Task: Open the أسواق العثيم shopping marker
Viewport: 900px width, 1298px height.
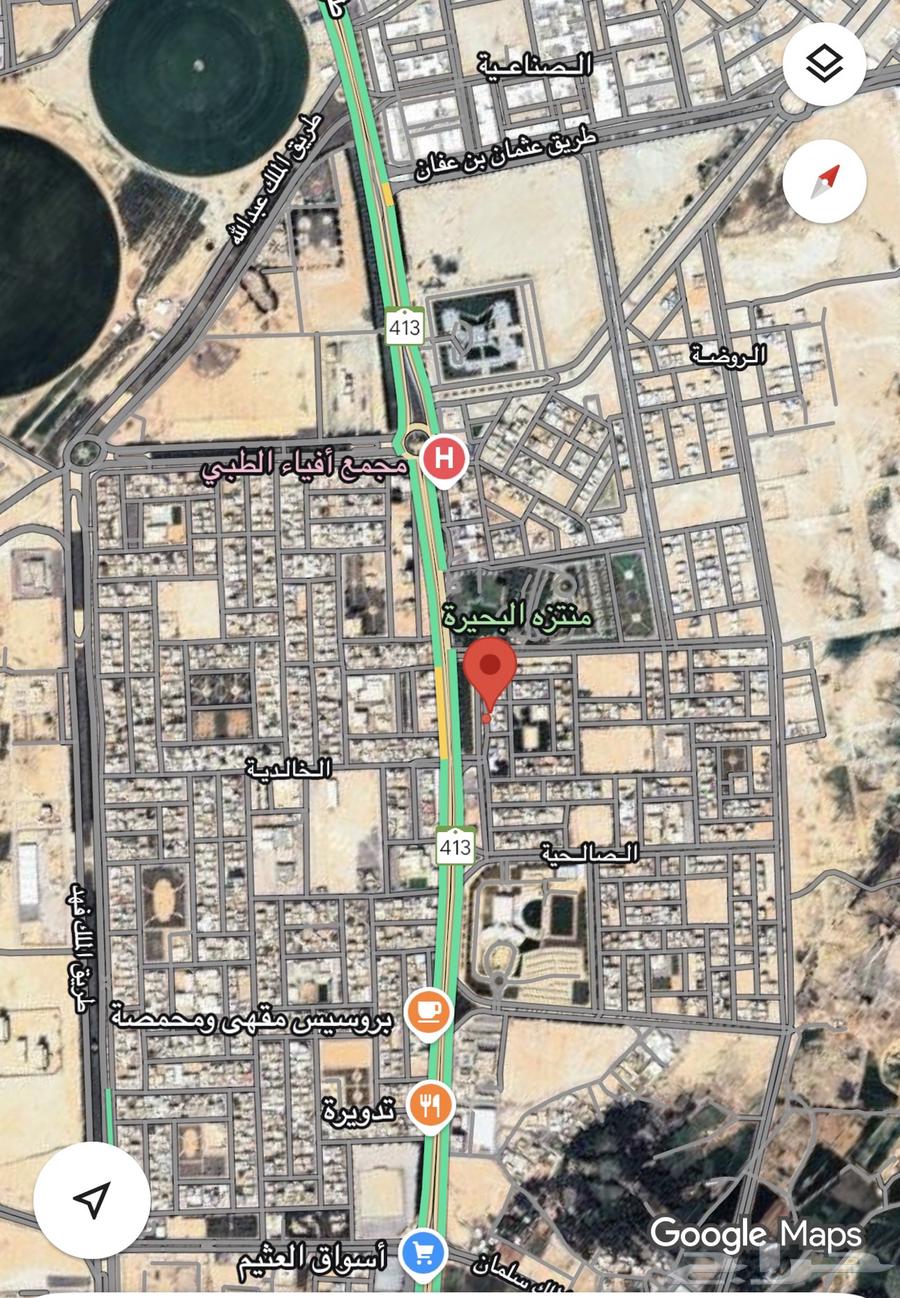Action: coord(423,1252)
